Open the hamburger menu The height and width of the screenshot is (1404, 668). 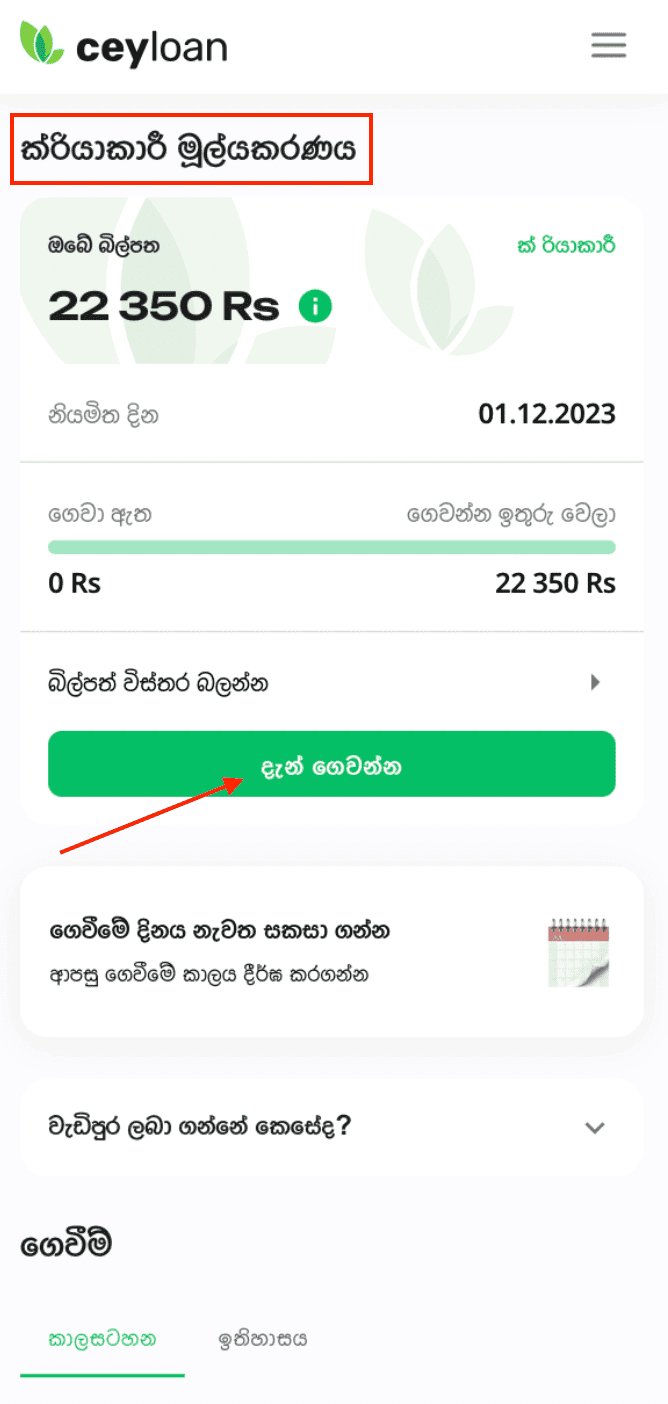pyautogui.click(x=608, y=45)
